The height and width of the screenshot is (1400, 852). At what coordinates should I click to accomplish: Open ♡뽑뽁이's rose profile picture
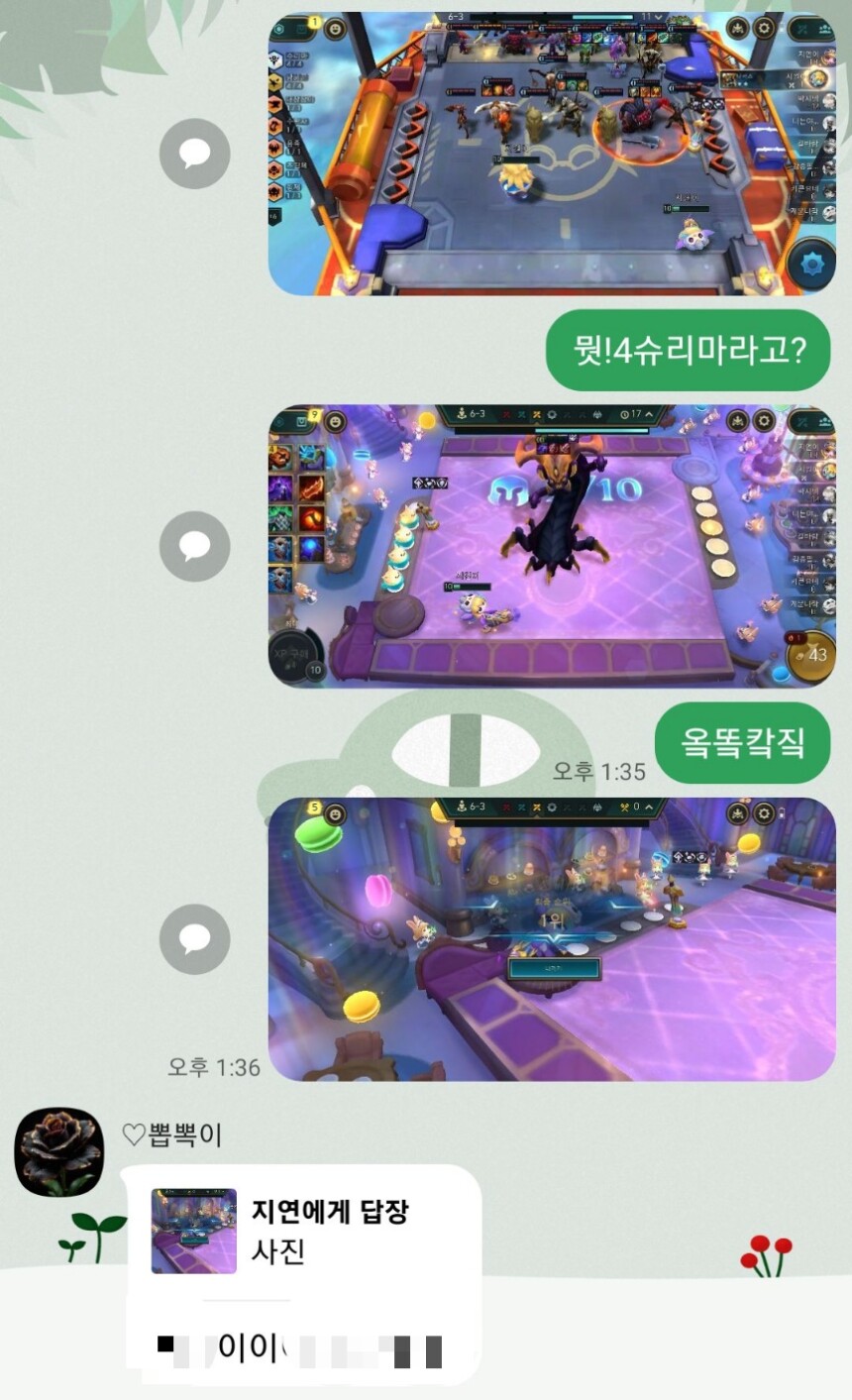(59, 1151)
